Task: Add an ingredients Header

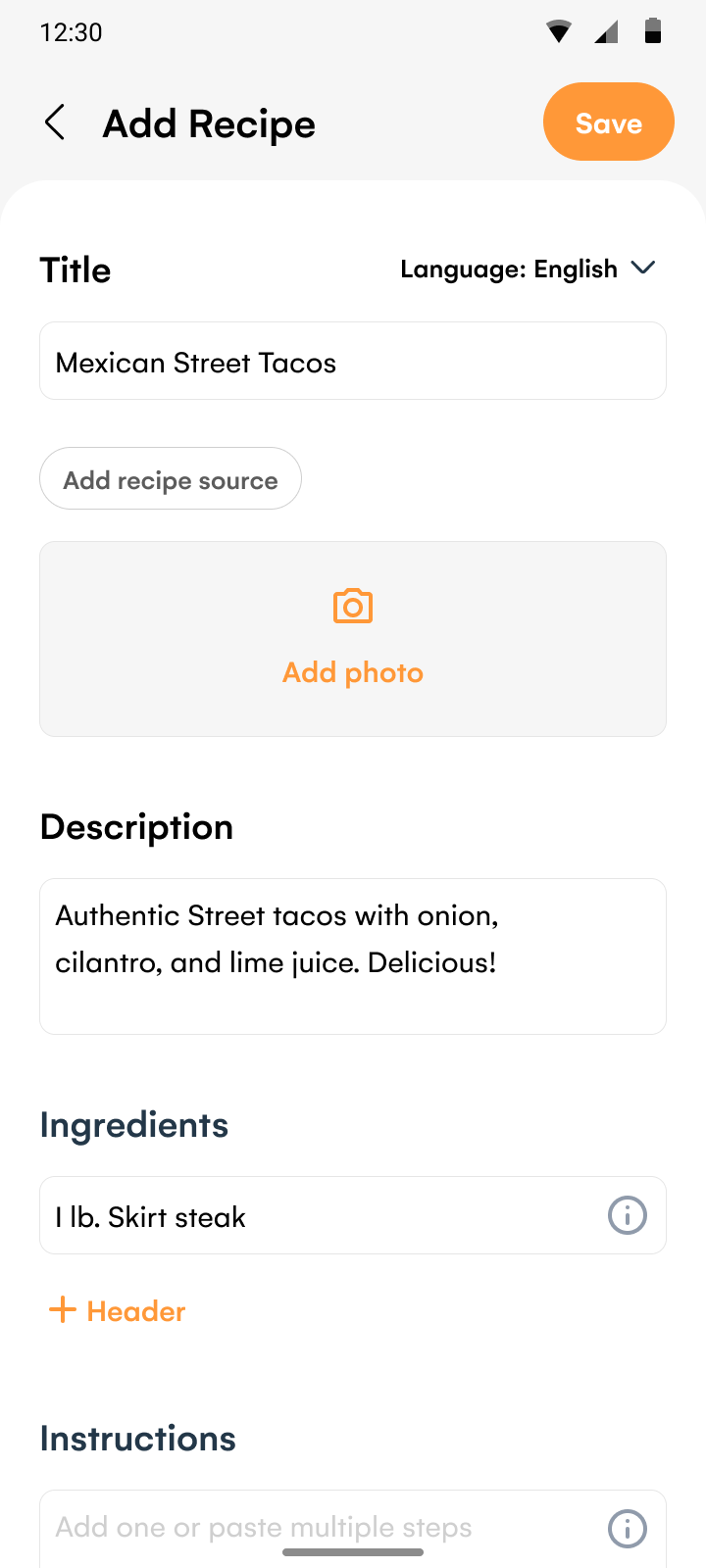Action: pyautogui.click(x=118, y=1311)
